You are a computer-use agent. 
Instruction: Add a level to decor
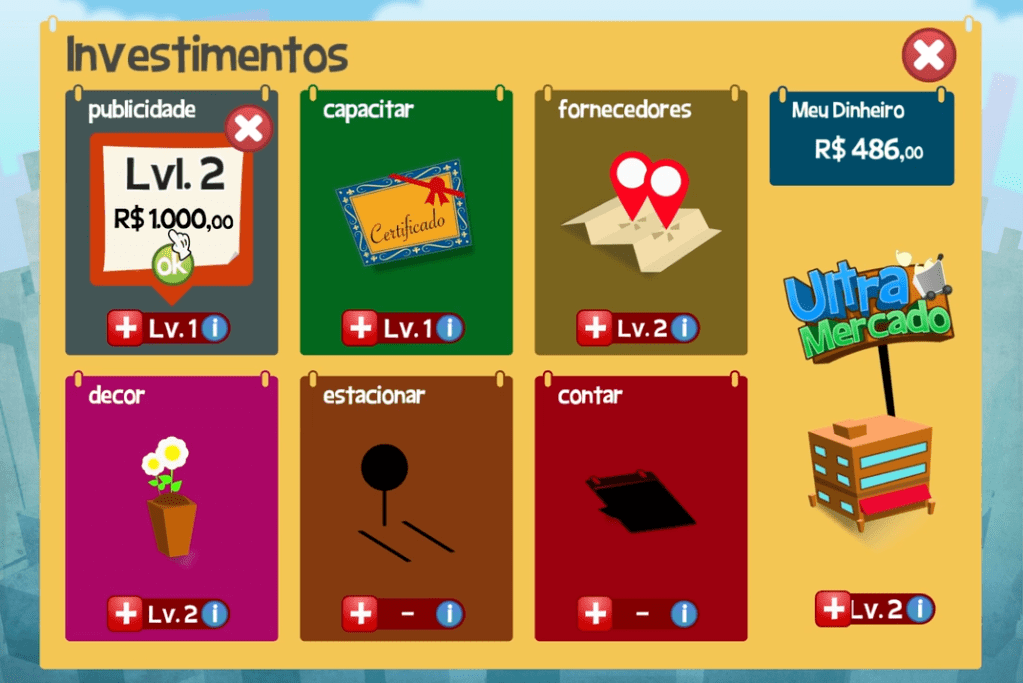(x=126, y=613)
